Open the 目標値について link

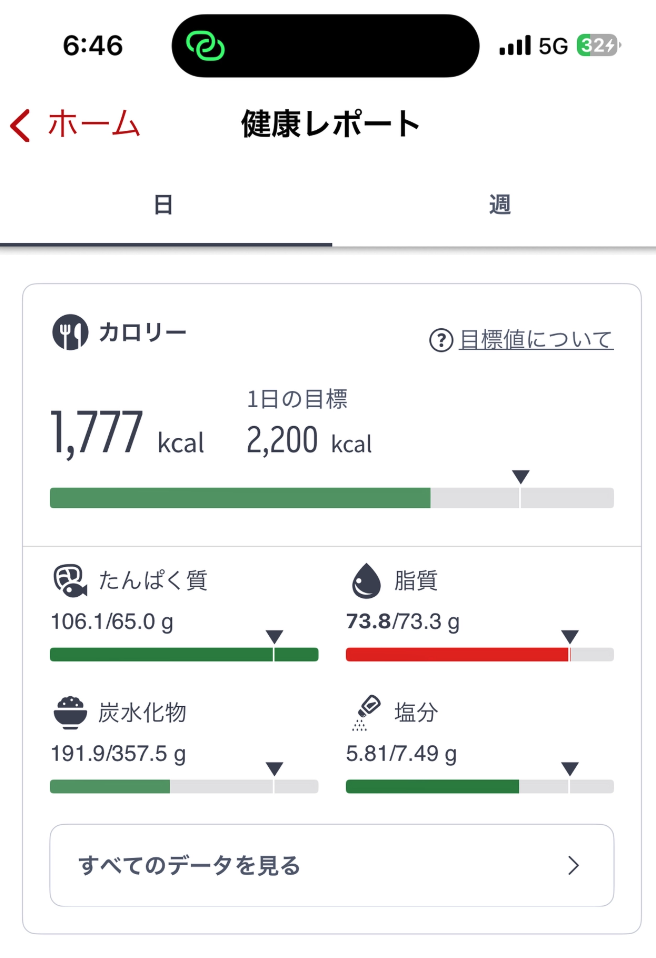tap(521, 340)
